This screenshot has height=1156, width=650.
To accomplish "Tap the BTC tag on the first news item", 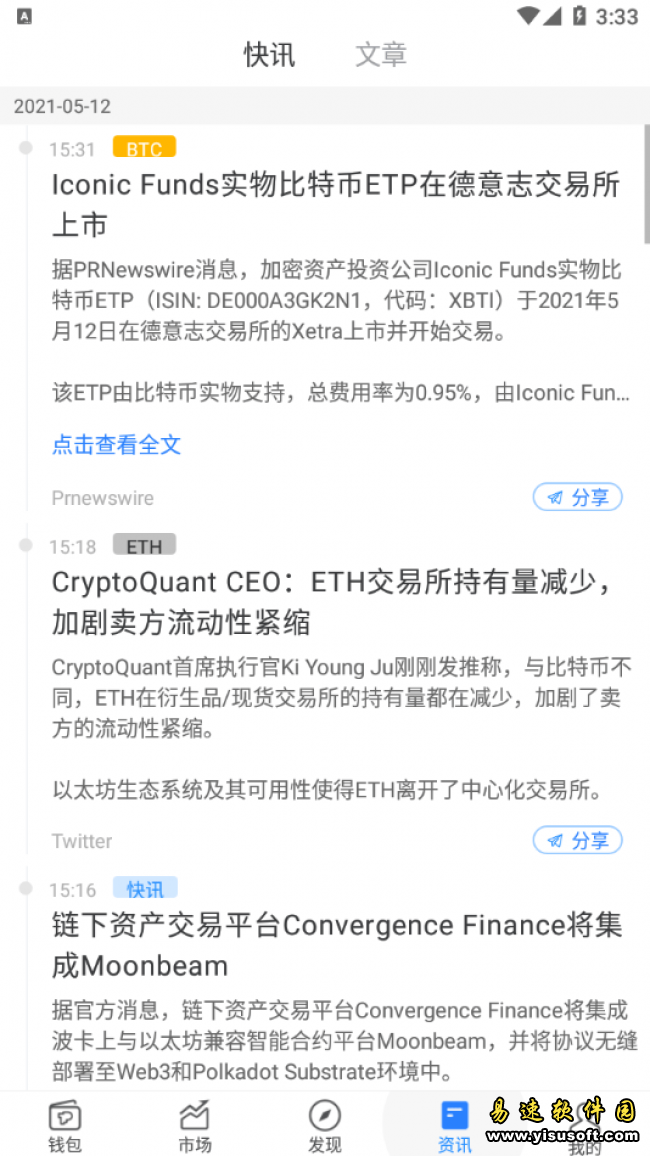I will [x=144, y=149].
